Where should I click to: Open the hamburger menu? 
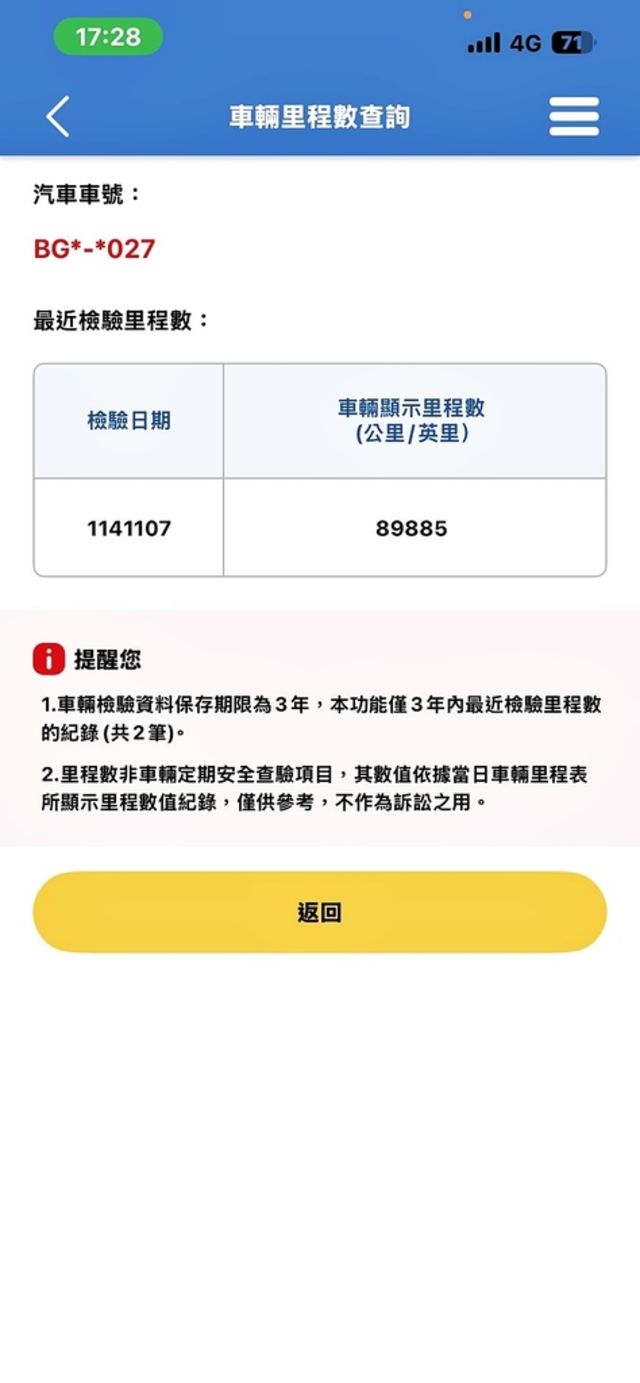point(574,117)
